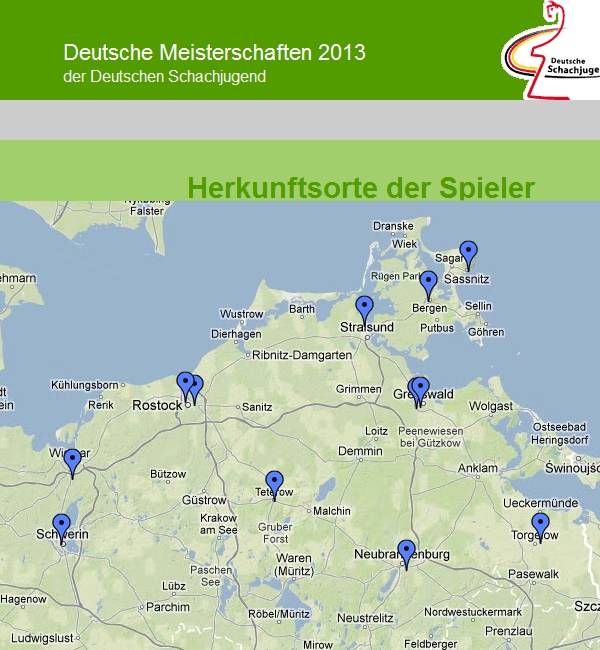This screenshot has height=650, width=600.
Task: Open the Stralsund map marker
Action: [365, 307]
